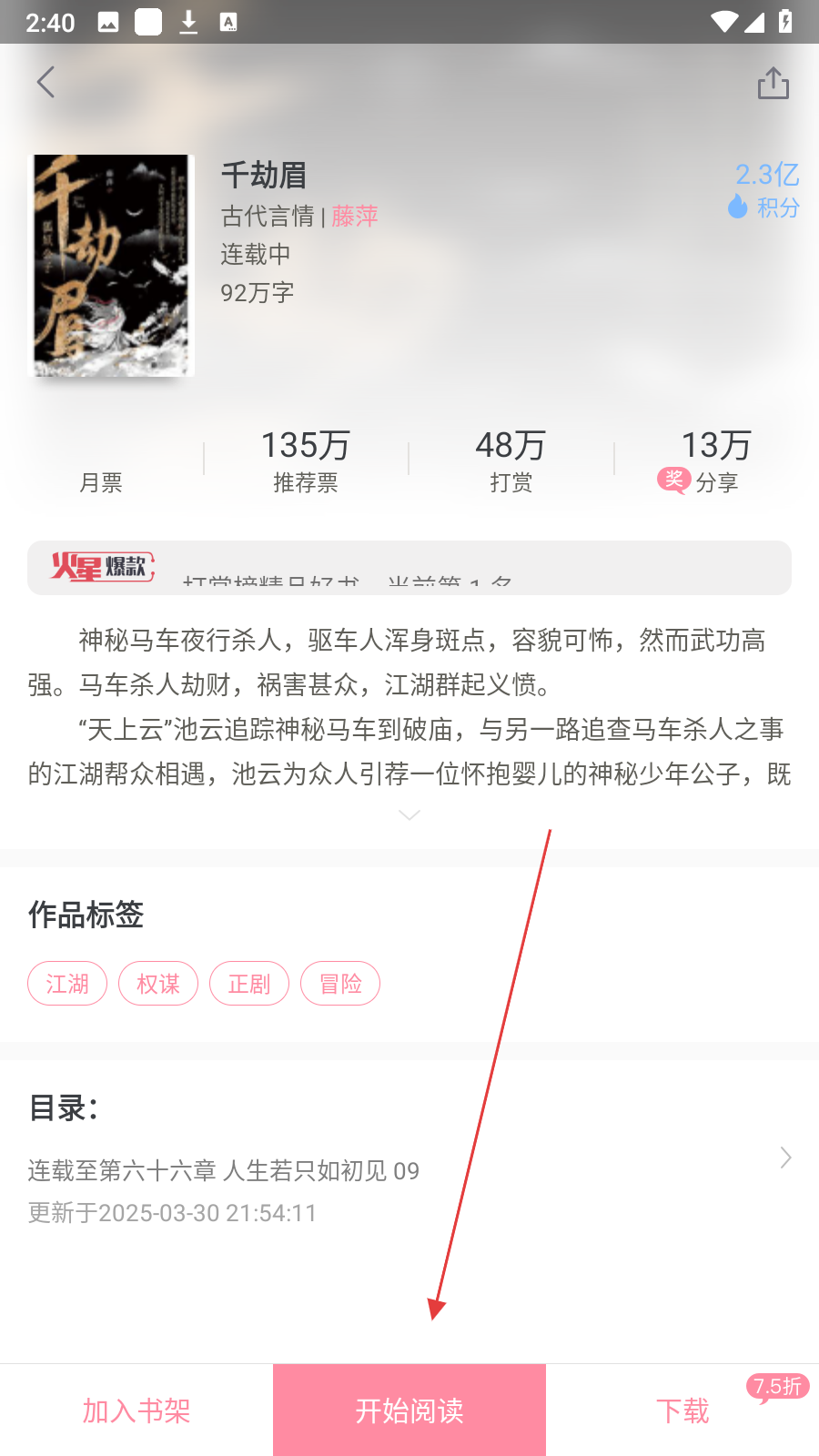Open the 火星爆款 ranking banner
This screenshot has height=1456, width=819.
pos(409,568)
